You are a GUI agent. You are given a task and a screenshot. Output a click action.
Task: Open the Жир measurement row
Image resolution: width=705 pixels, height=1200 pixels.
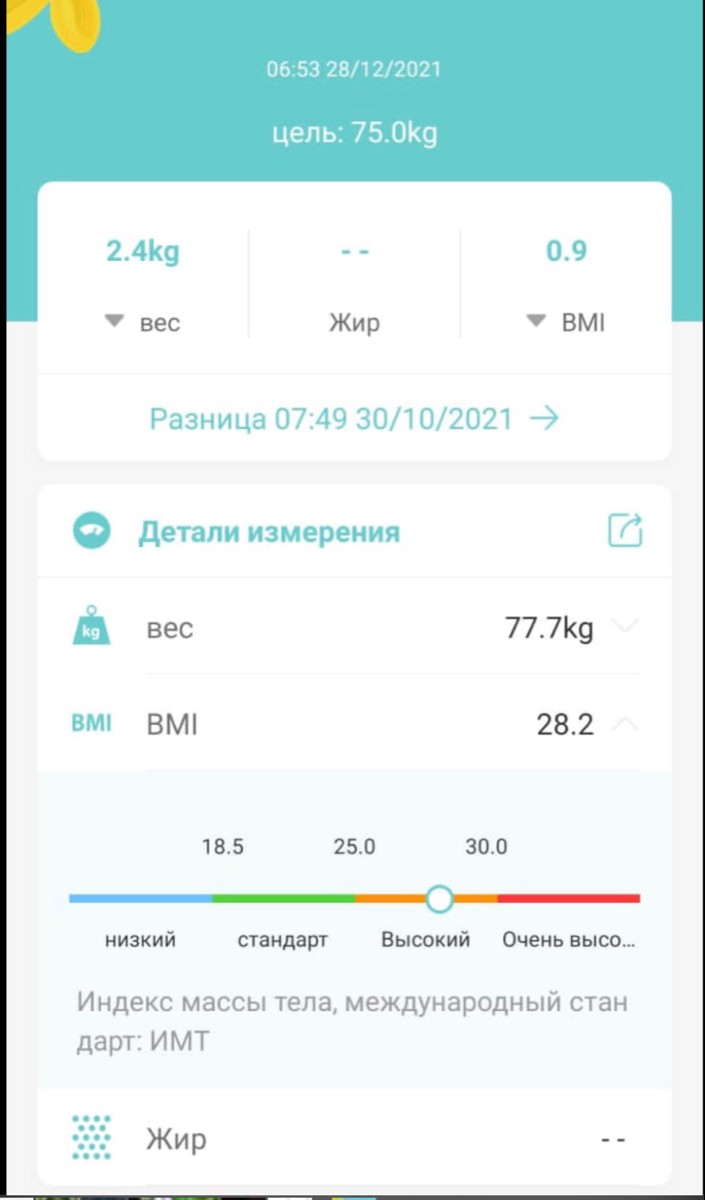(354, 1138)
